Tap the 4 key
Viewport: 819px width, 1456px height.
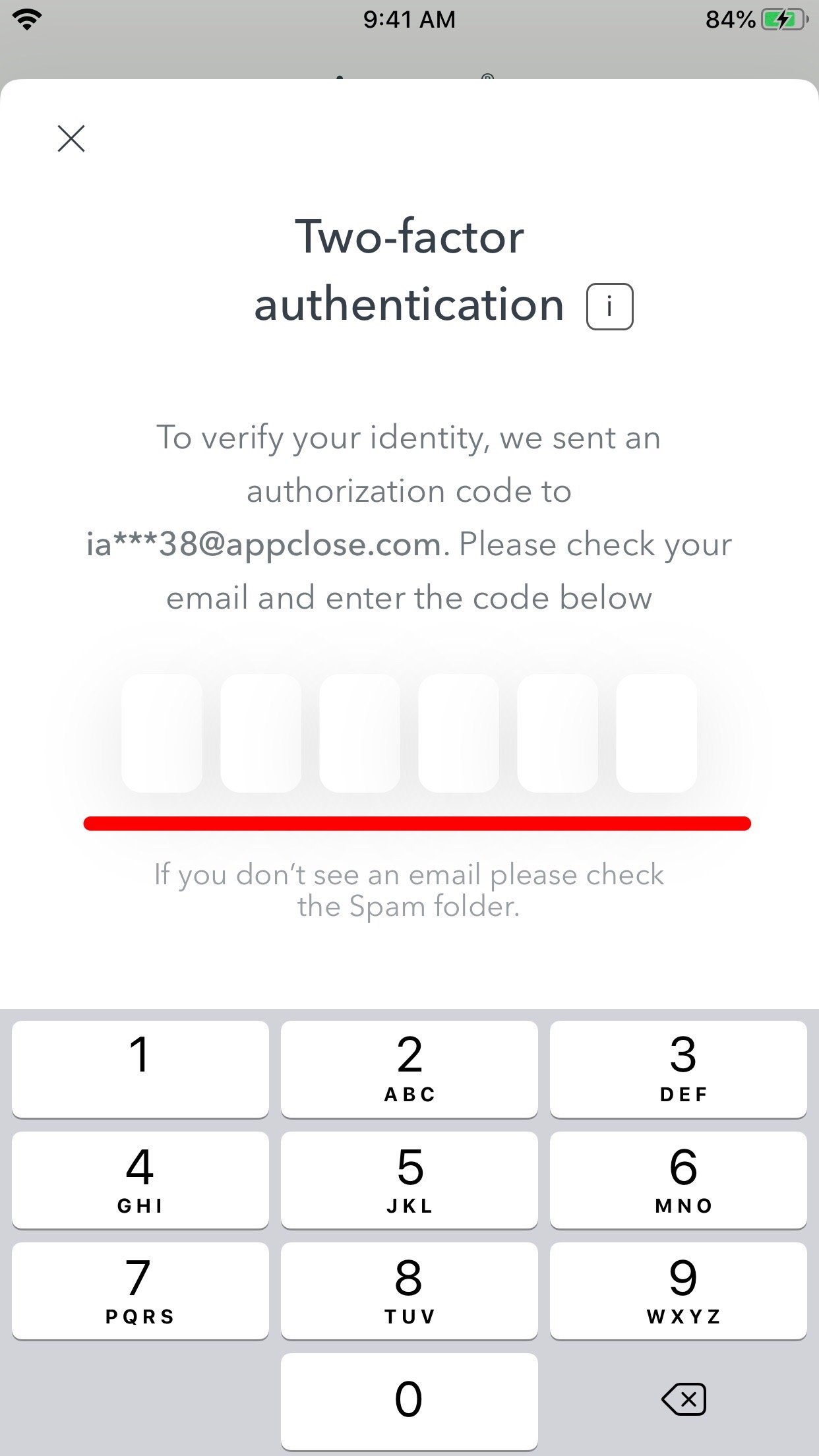click(x=140, y=1180)
